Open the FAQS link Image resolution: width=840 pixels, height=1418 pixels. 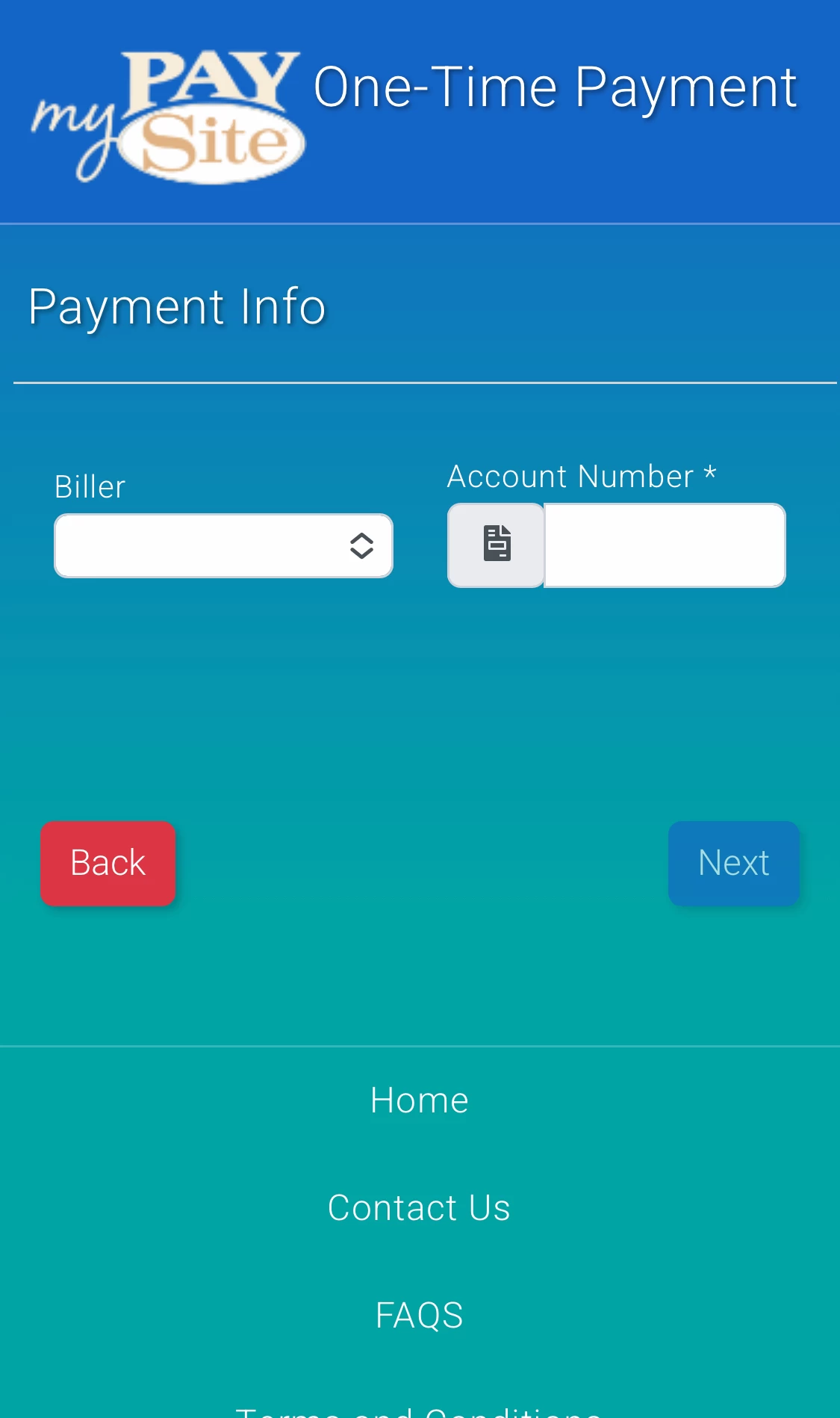(420, 1316)
